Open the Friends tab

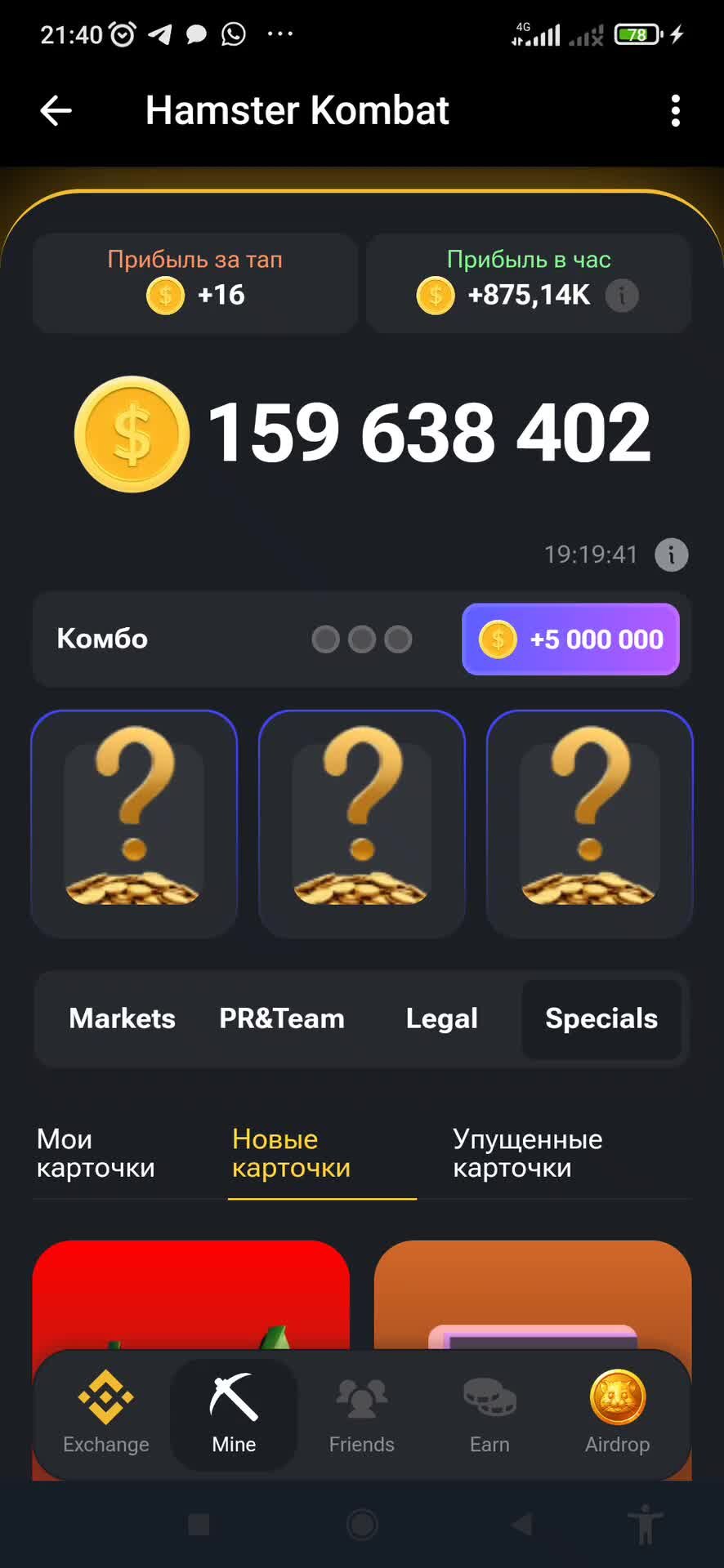pyautogui.click(x=361, y=1414)
